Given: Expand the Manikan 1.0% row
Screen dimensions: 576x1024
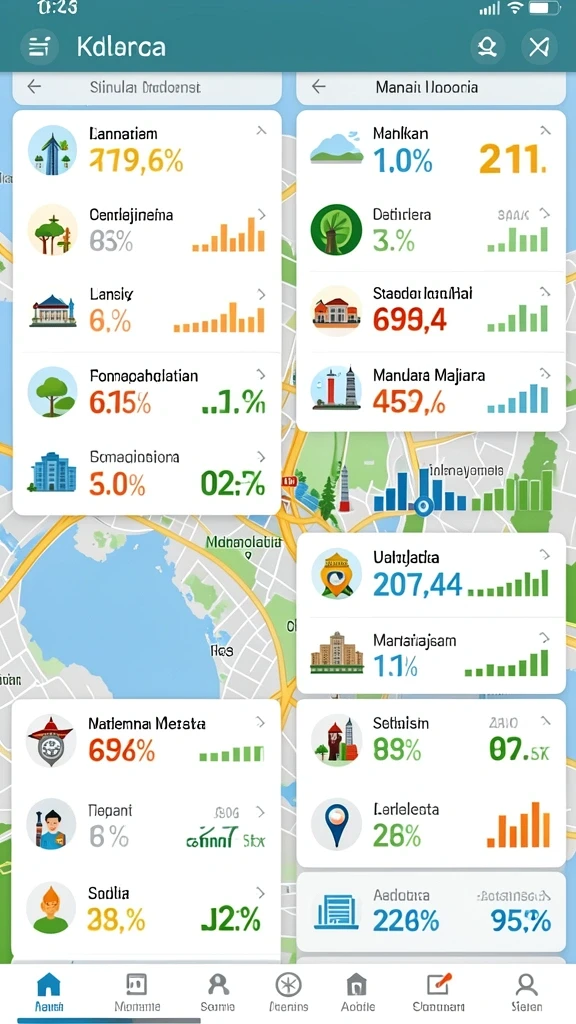Looking at the screenshot, I should [431, 150].
